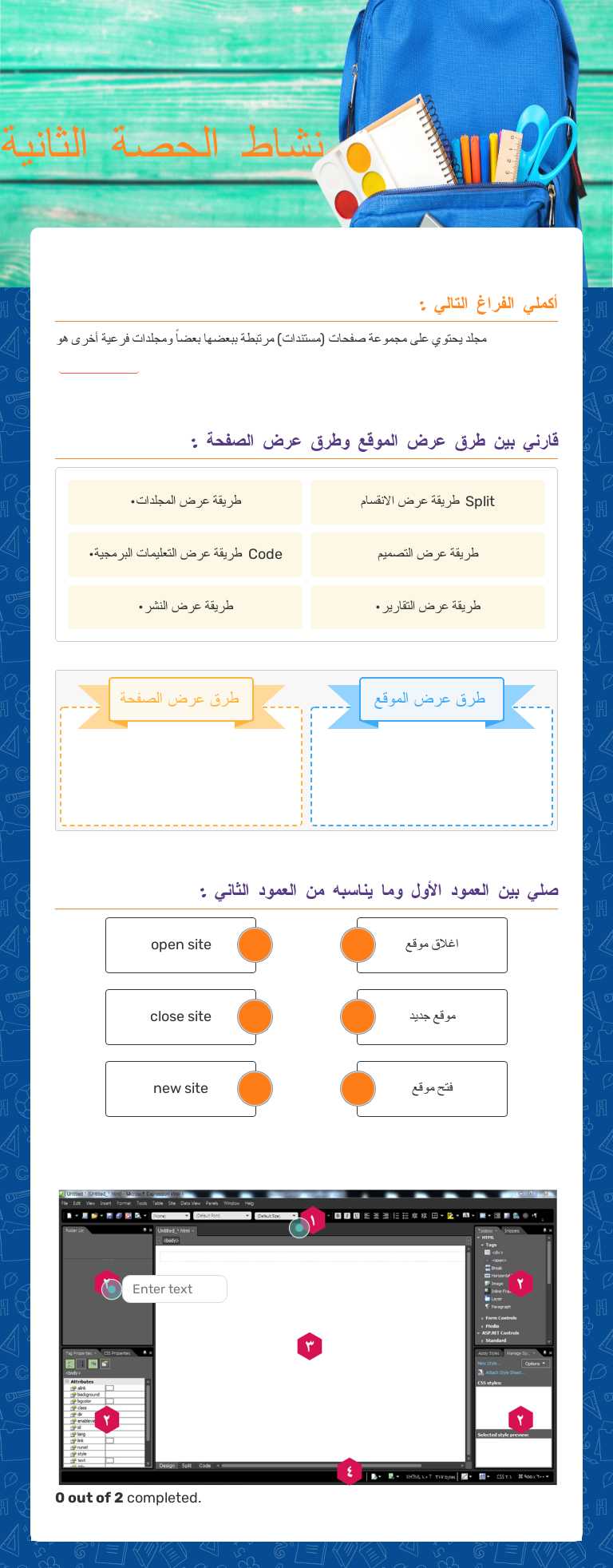613x1568 pixels.
Task: Select the Bold icon on the formatting toolbar
Action: [x=336, y=1215]
